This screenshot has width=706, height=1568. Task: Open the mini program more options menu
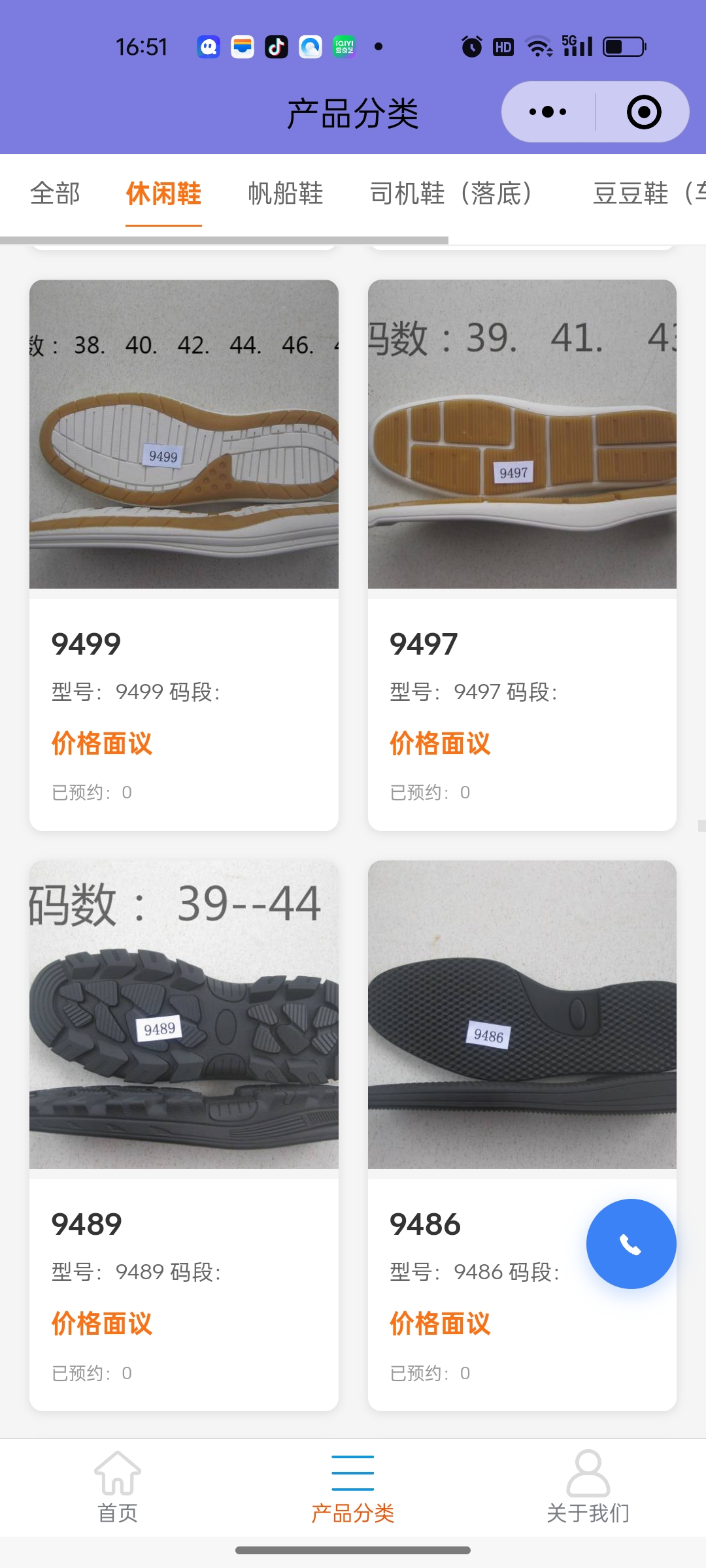pyautogui.click(x=548, y=112)
